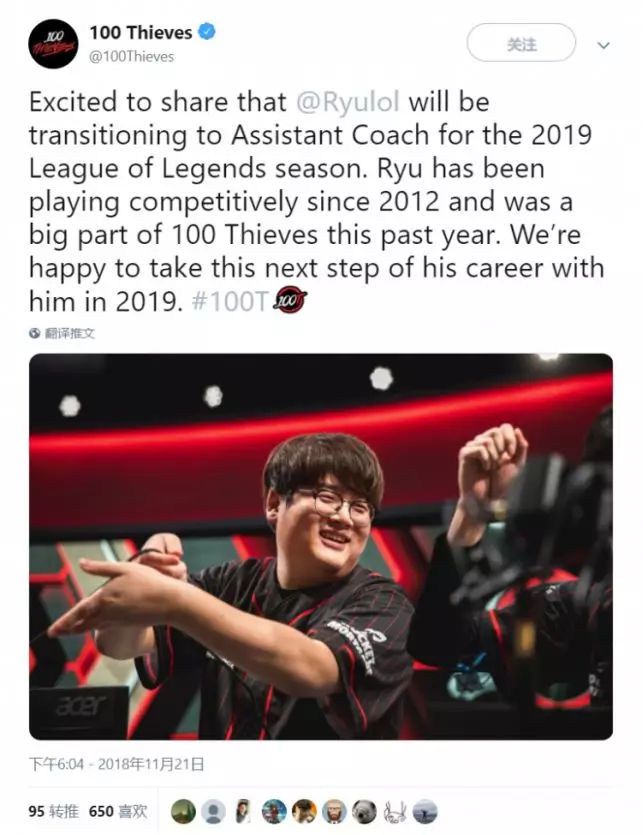Tap the 关注 follow button
The image size is (643, 835).
coord(521,44)
